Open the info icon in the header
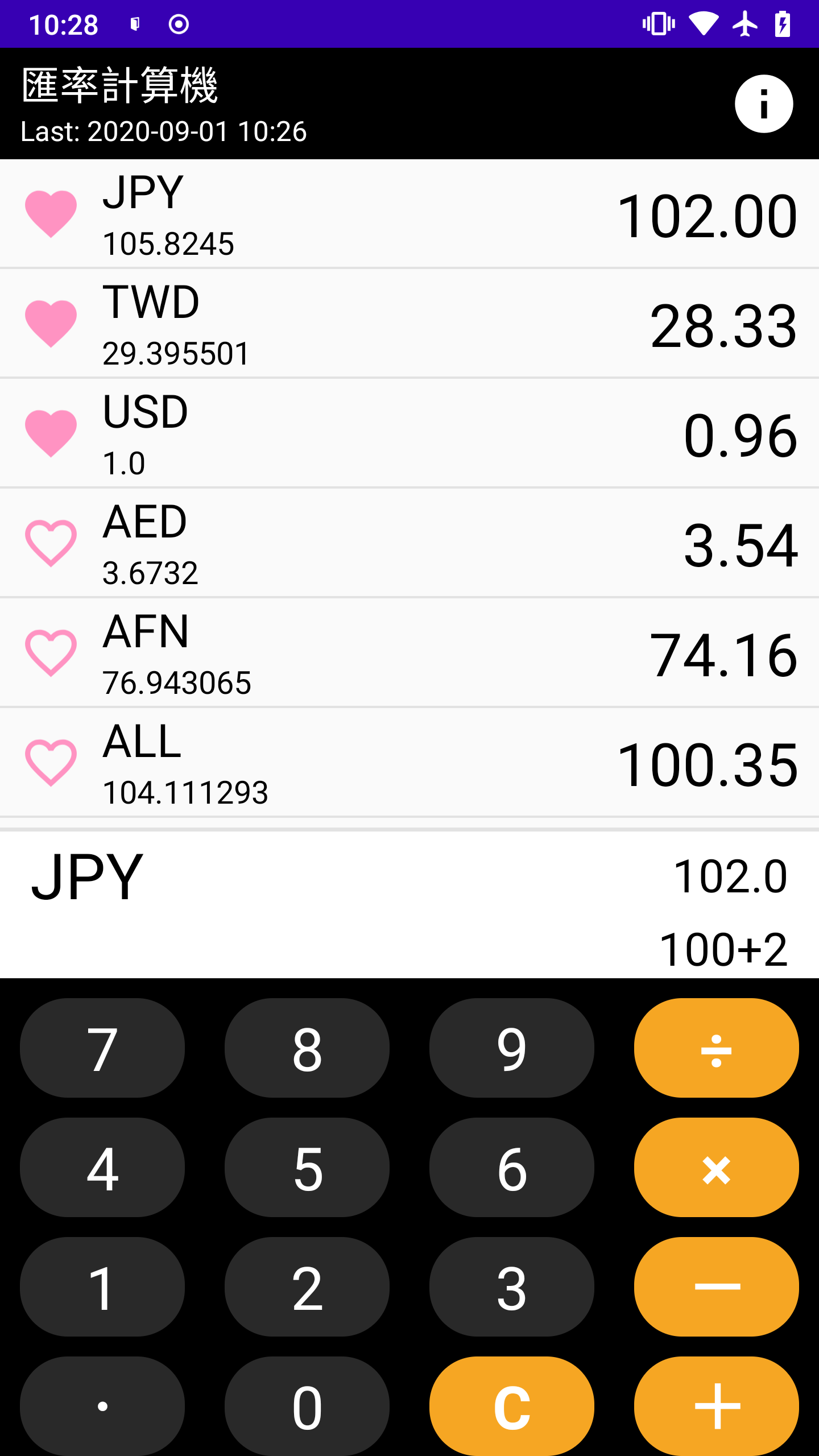 [x=763, y=104]
